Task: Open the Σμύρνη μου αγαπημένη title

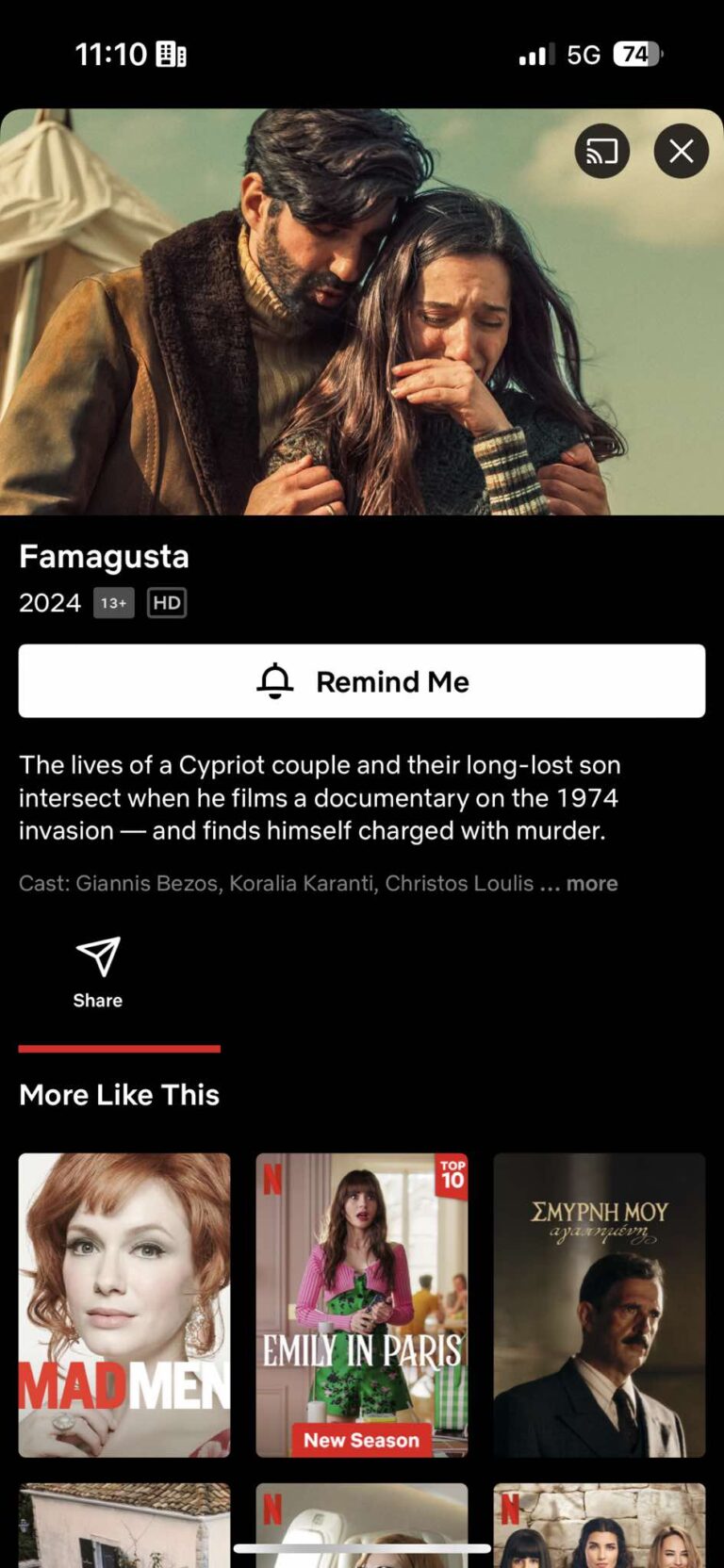Action: [x=600, y=1305]
